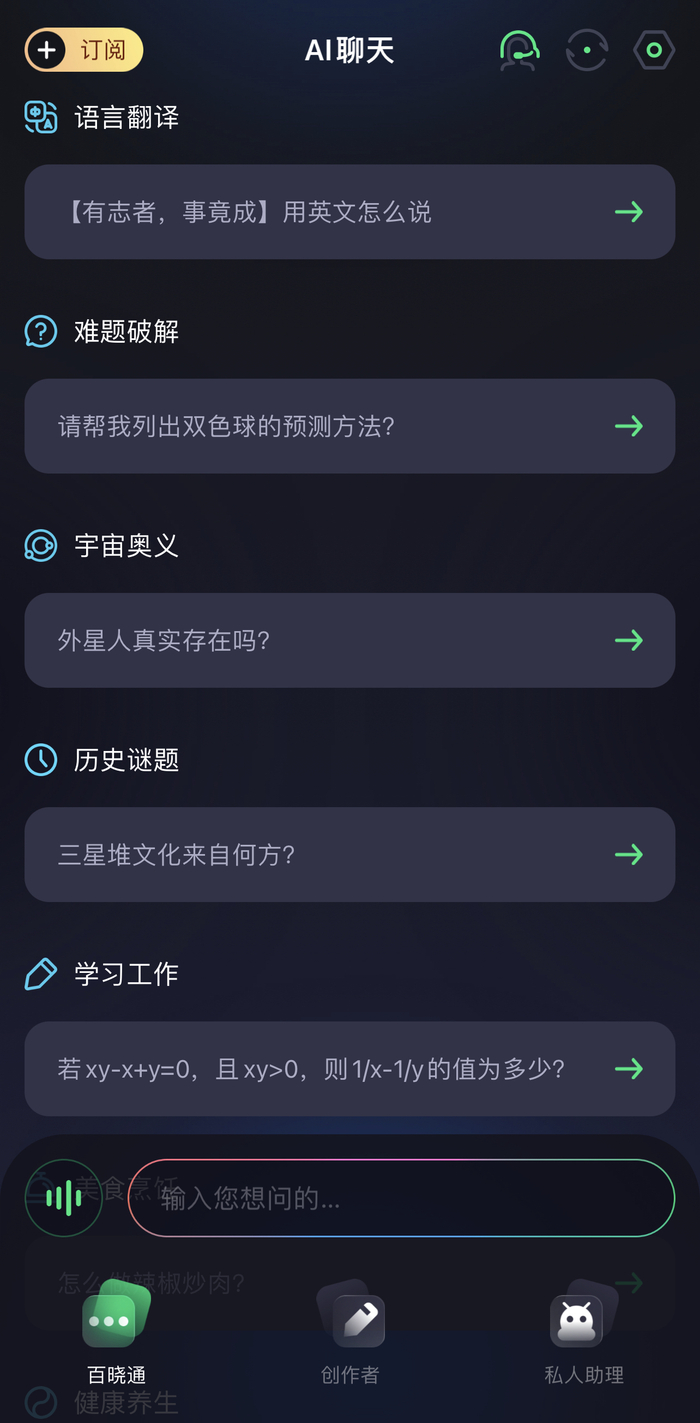
Task: Ask the xy-x+y=0 math question
Action: [349, 1068]
